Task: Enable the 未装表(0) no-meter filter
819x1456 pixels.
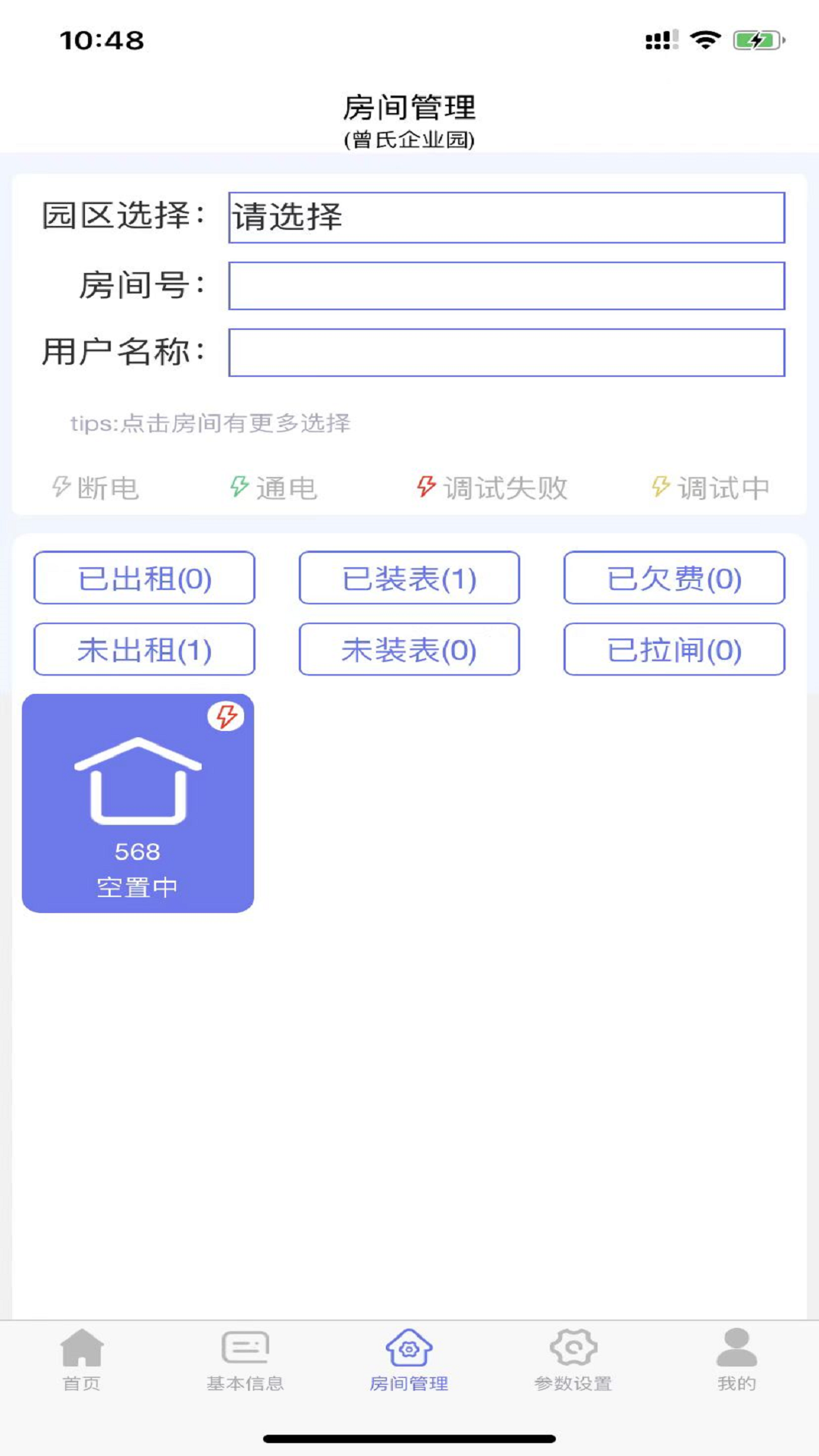Action: click(409, 650)
